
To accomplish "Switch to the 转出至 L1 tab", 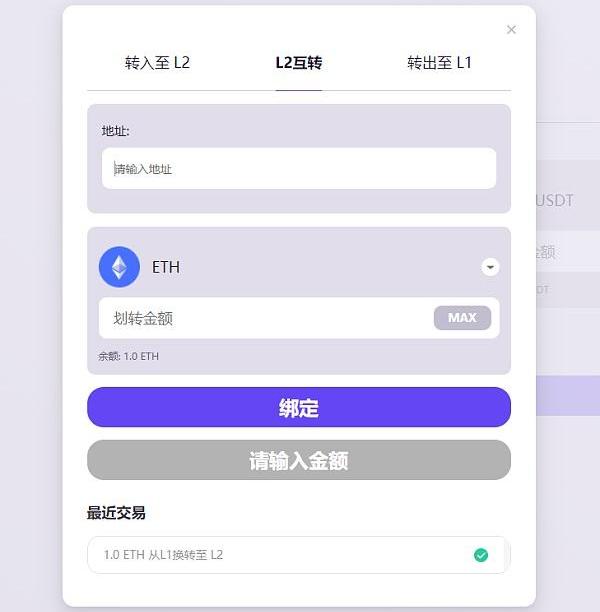I will [439, 63].
